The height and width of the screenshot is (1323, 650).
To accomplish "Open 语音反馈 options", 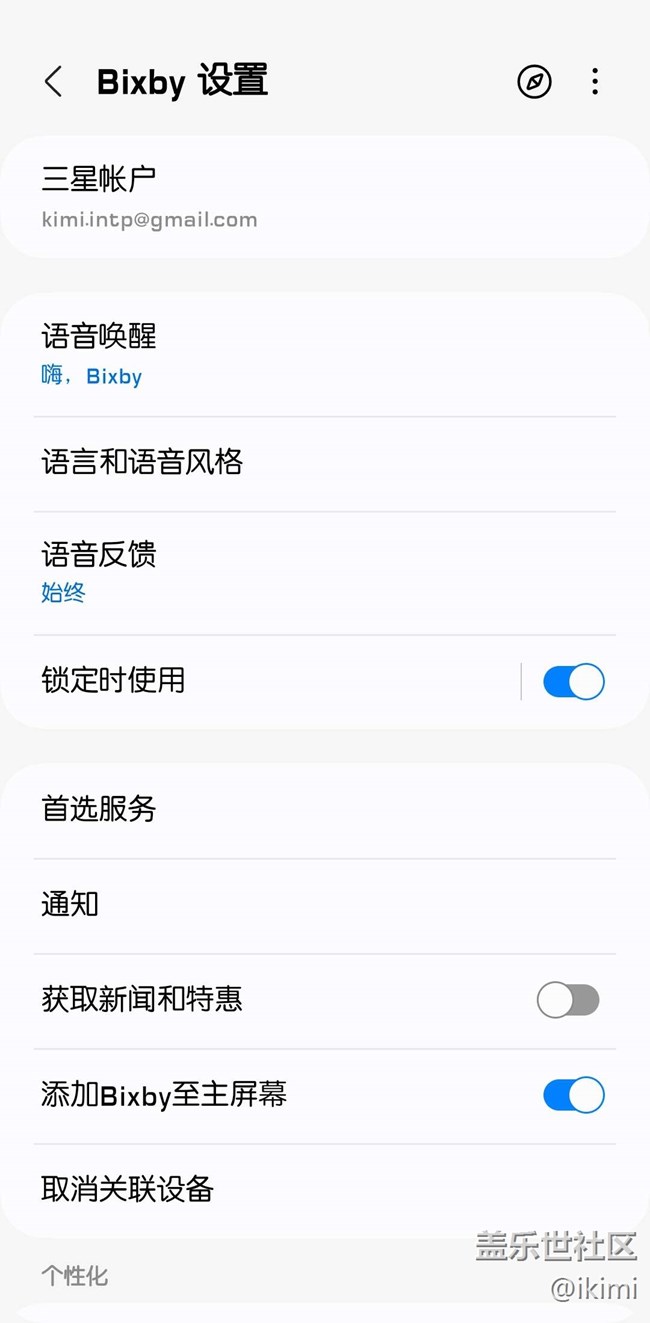I will click(x=325, y=573).
